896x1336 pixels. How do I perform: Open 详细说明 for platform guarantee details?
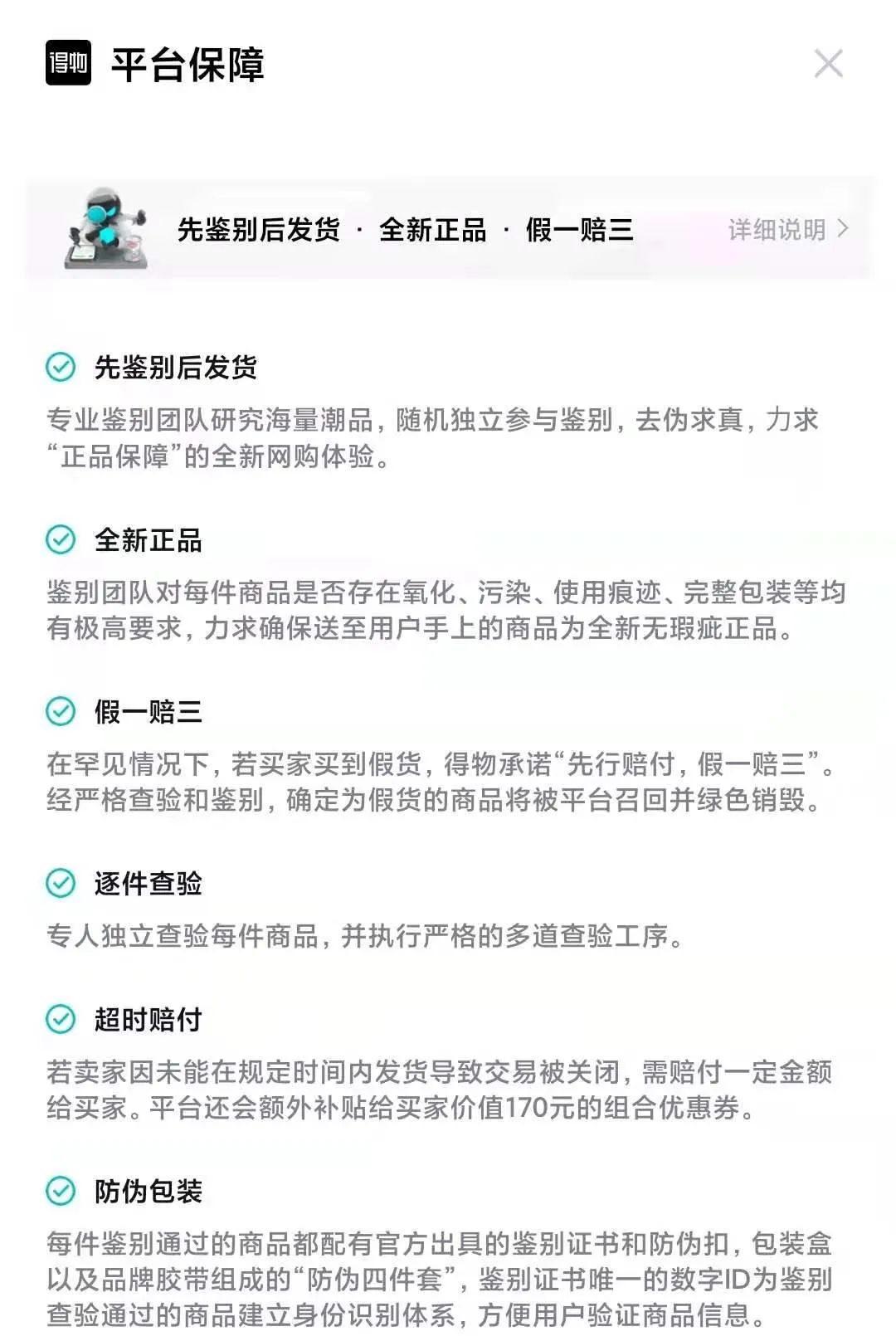(x=786, y=229)
